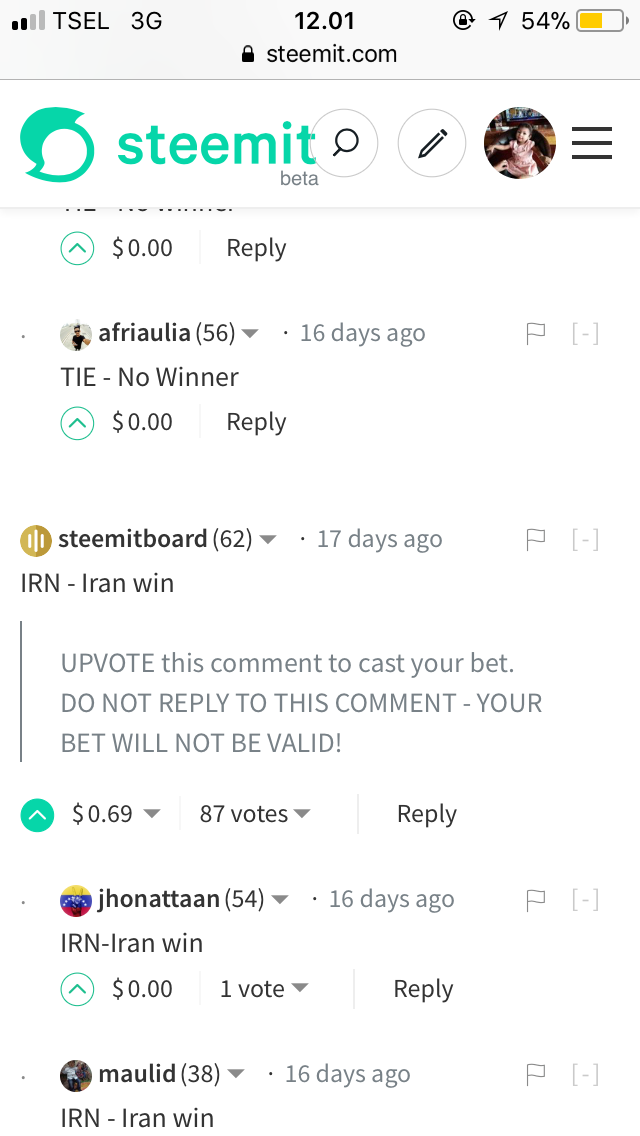Upvote afriaulia's TIE - No Winner comment
The width and height of the screenshot is (640, 1136).
[x=77, y=422]
